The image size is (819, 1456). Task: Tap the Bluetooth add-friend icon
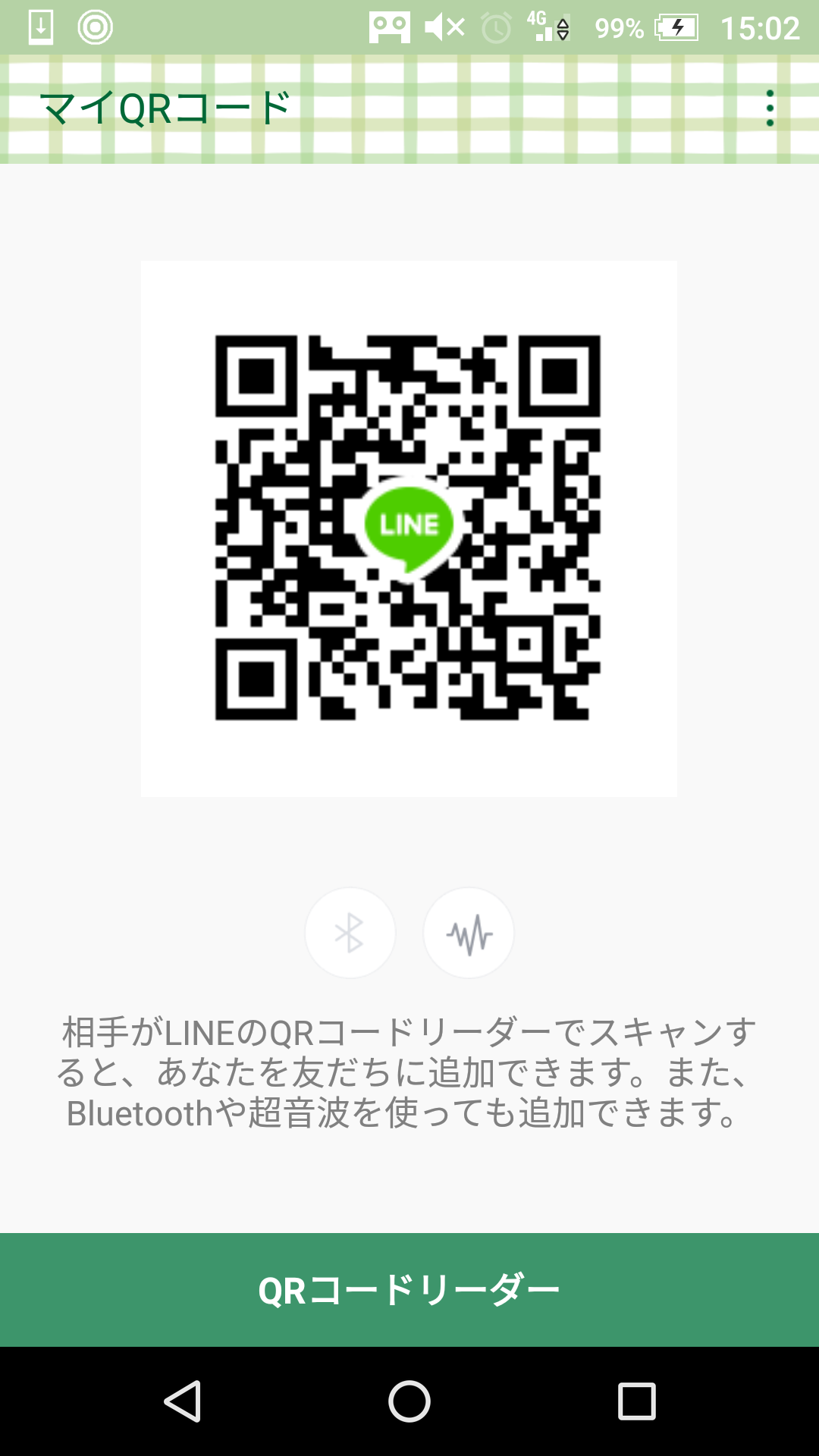pyautogui.click(x=350, y=933)
